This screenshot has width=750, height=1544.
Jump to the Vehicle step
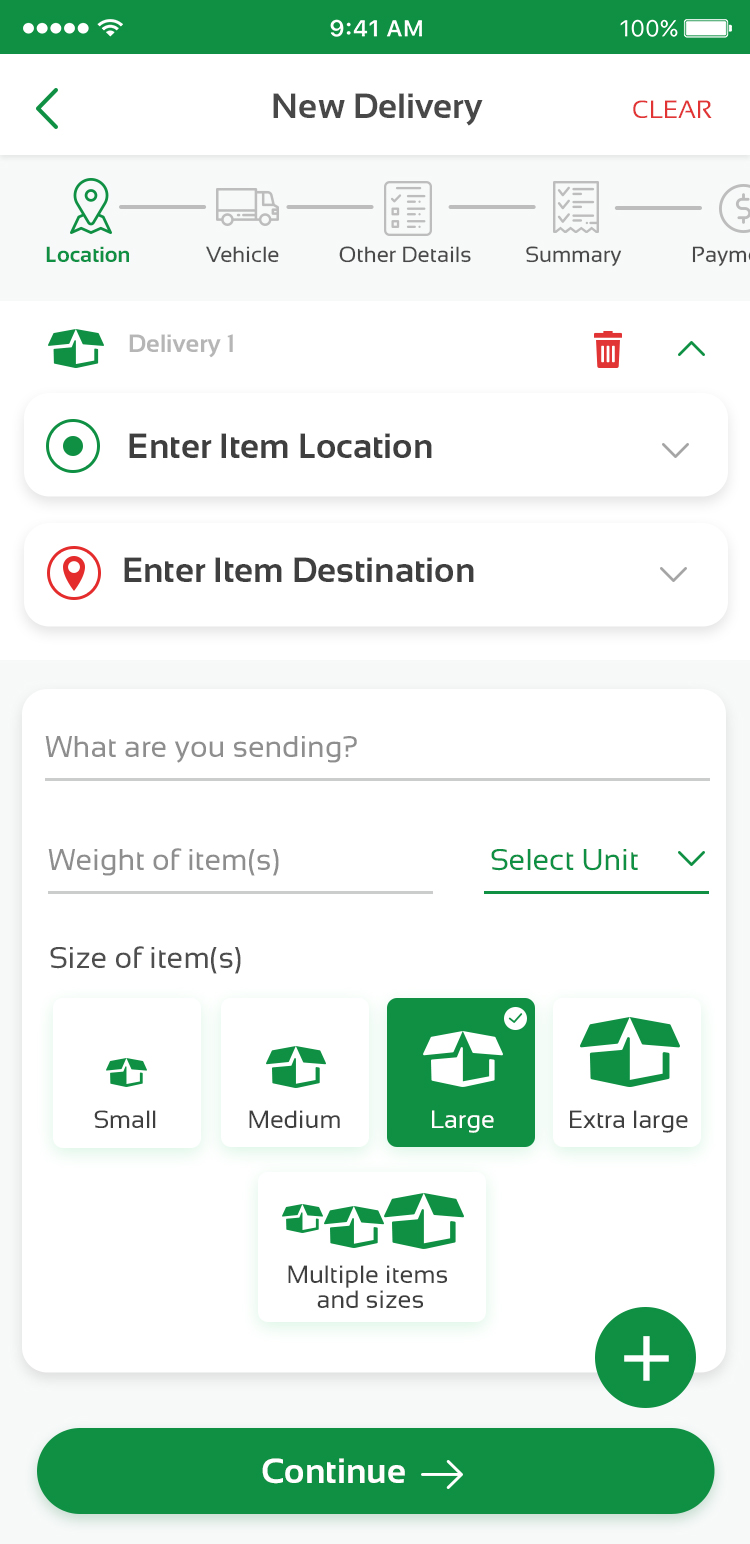[x=243, y=225]
